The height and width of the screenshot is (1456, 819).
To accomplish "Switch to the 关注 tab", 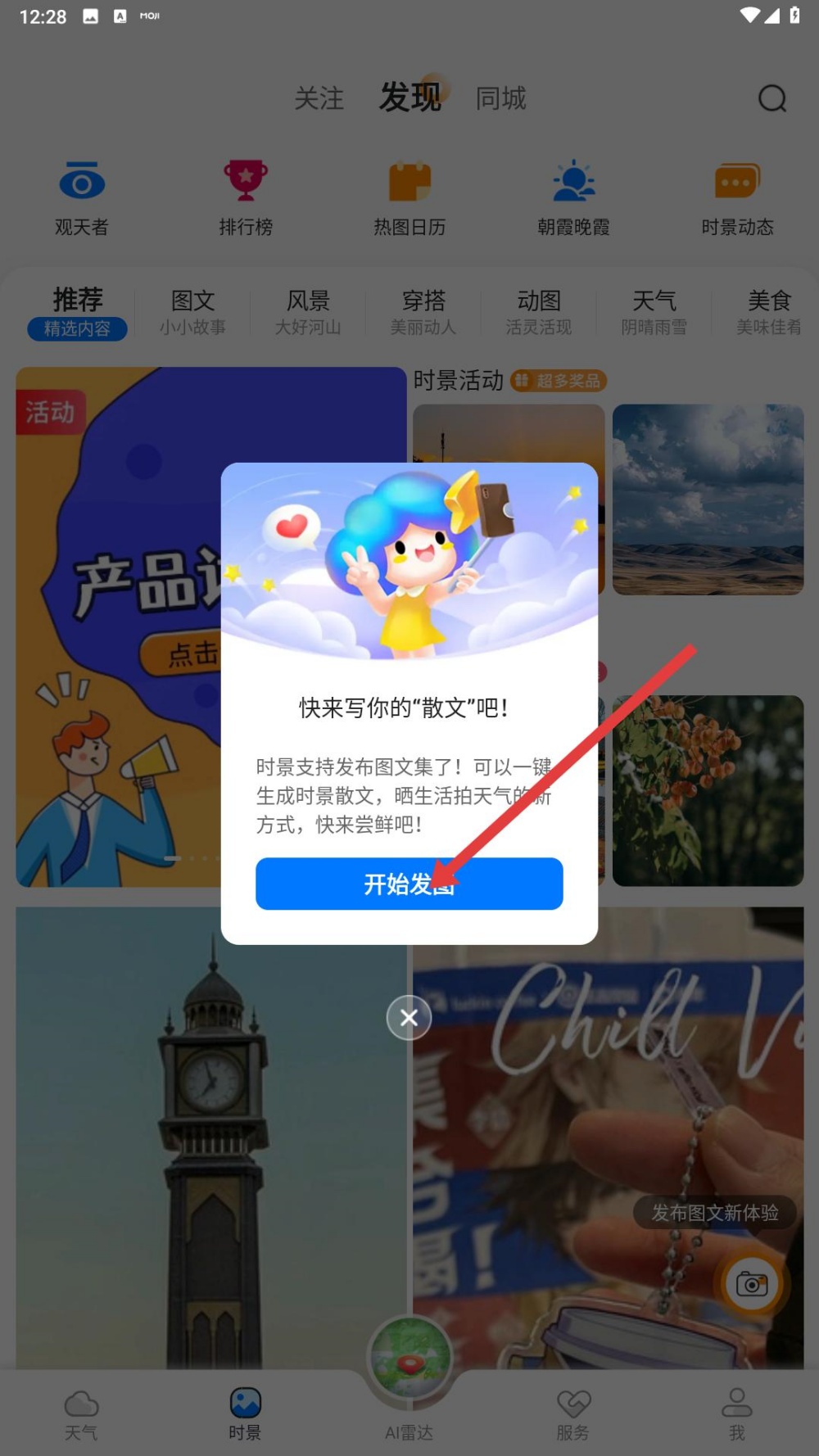I will 319,99.
